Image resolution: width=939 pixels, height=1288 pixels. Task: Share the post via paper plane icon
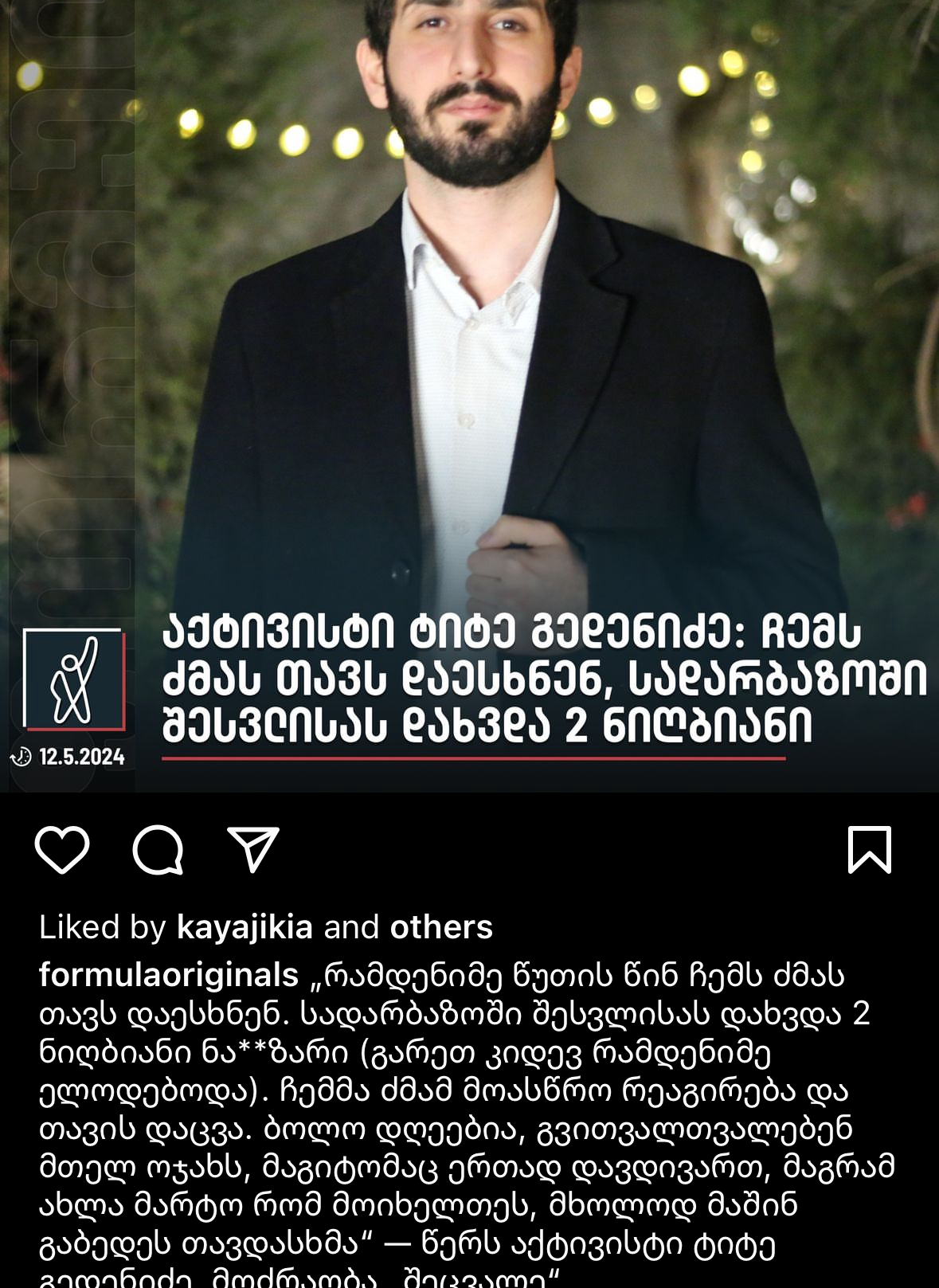click(253, 849)
